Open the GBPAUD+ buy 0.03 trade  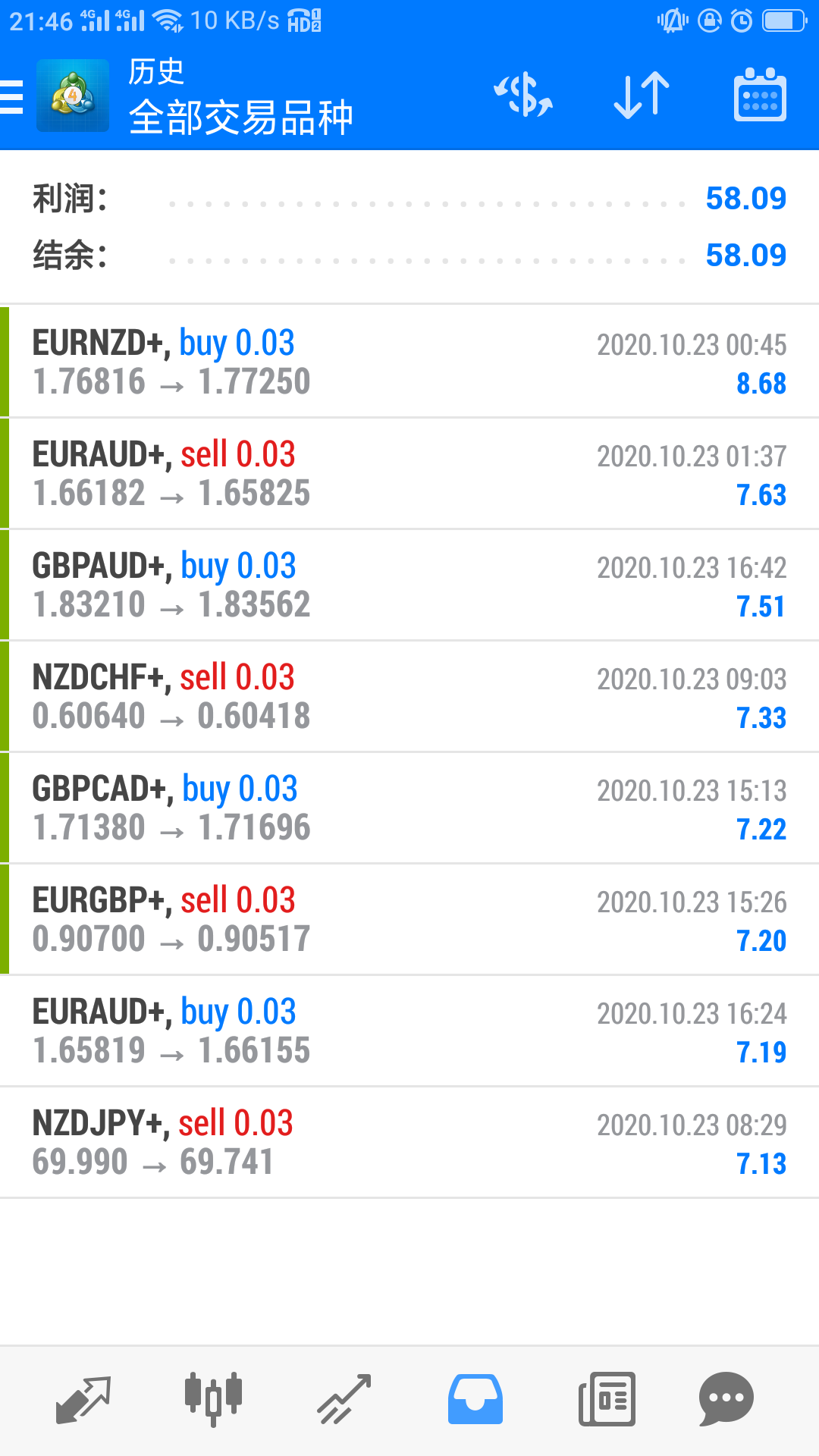coord(409,585)
